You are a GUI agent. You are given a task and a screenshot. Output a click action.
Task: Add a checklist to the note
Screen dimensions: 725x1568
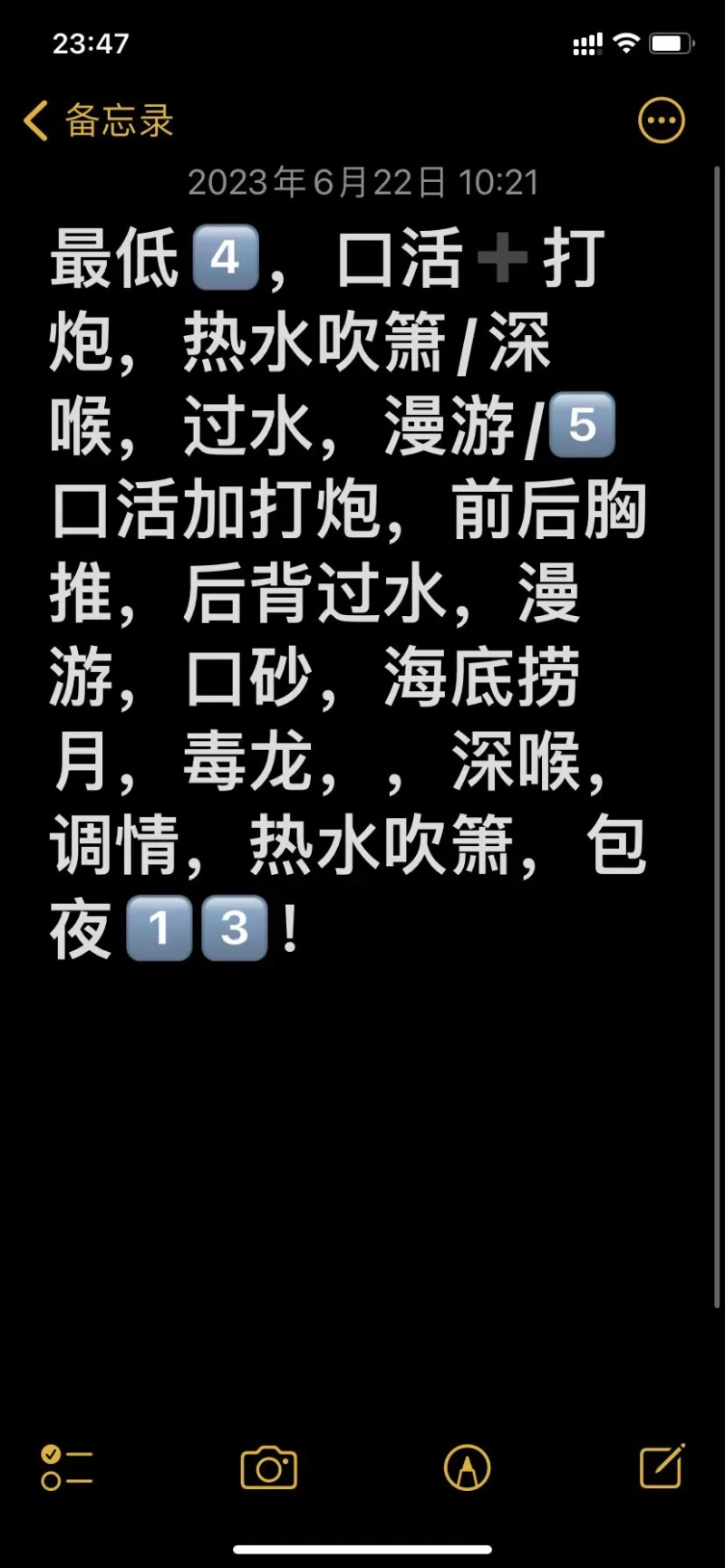(66, 1467)
